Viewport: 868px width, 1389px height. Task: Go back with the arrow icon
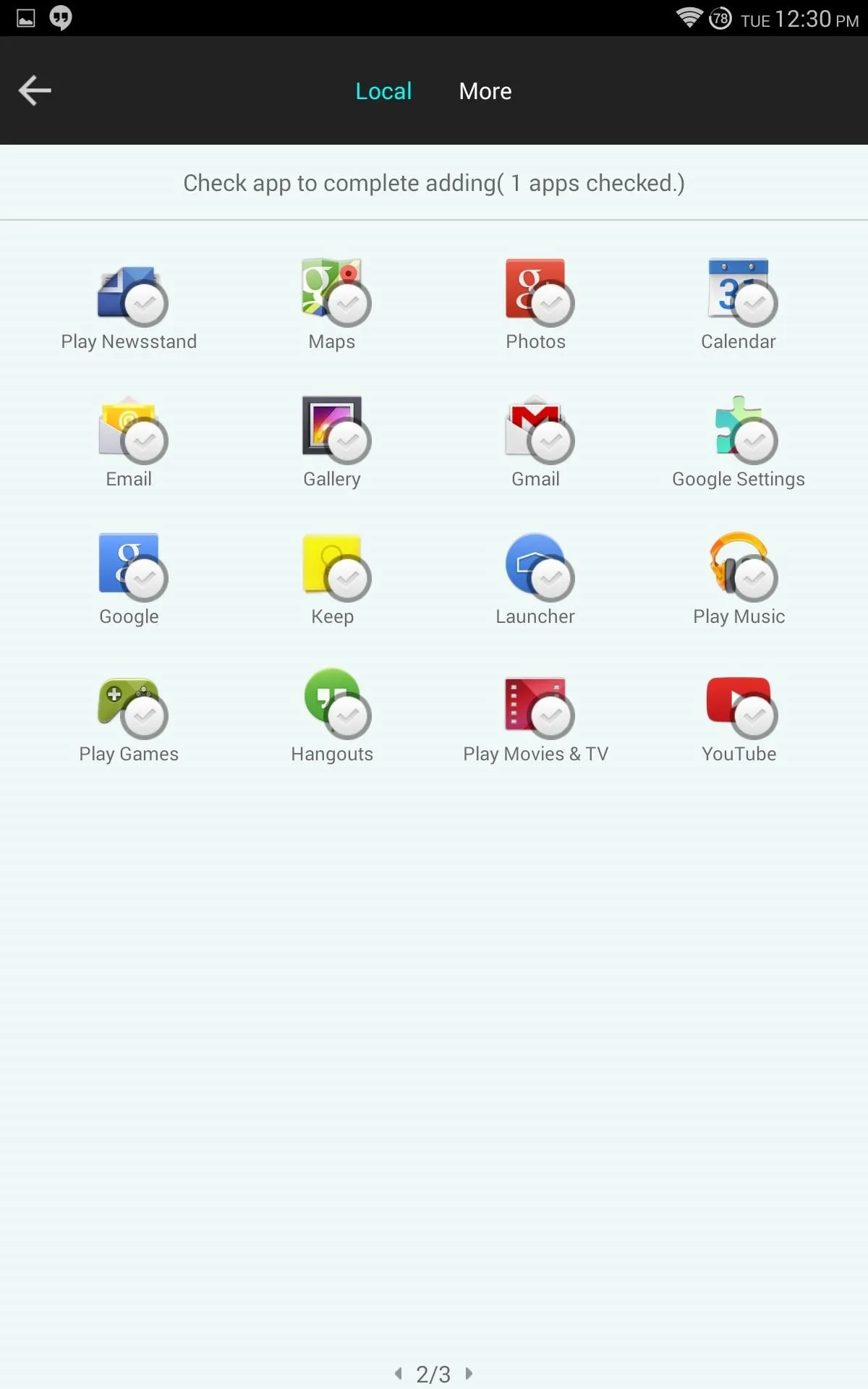click(35, 90)
